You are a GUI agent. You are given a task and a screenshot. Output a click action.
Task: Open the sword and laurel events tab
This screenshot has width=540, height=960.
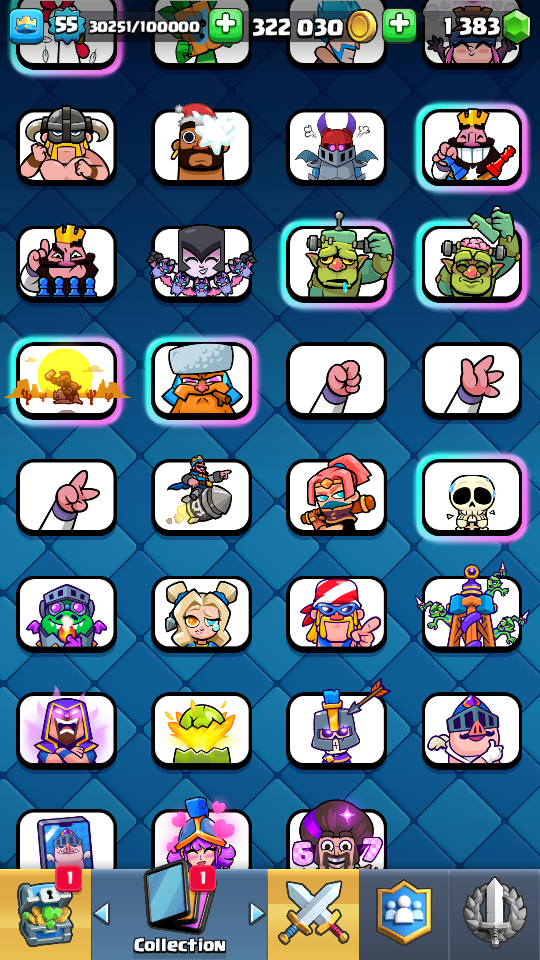pos(494,915)
